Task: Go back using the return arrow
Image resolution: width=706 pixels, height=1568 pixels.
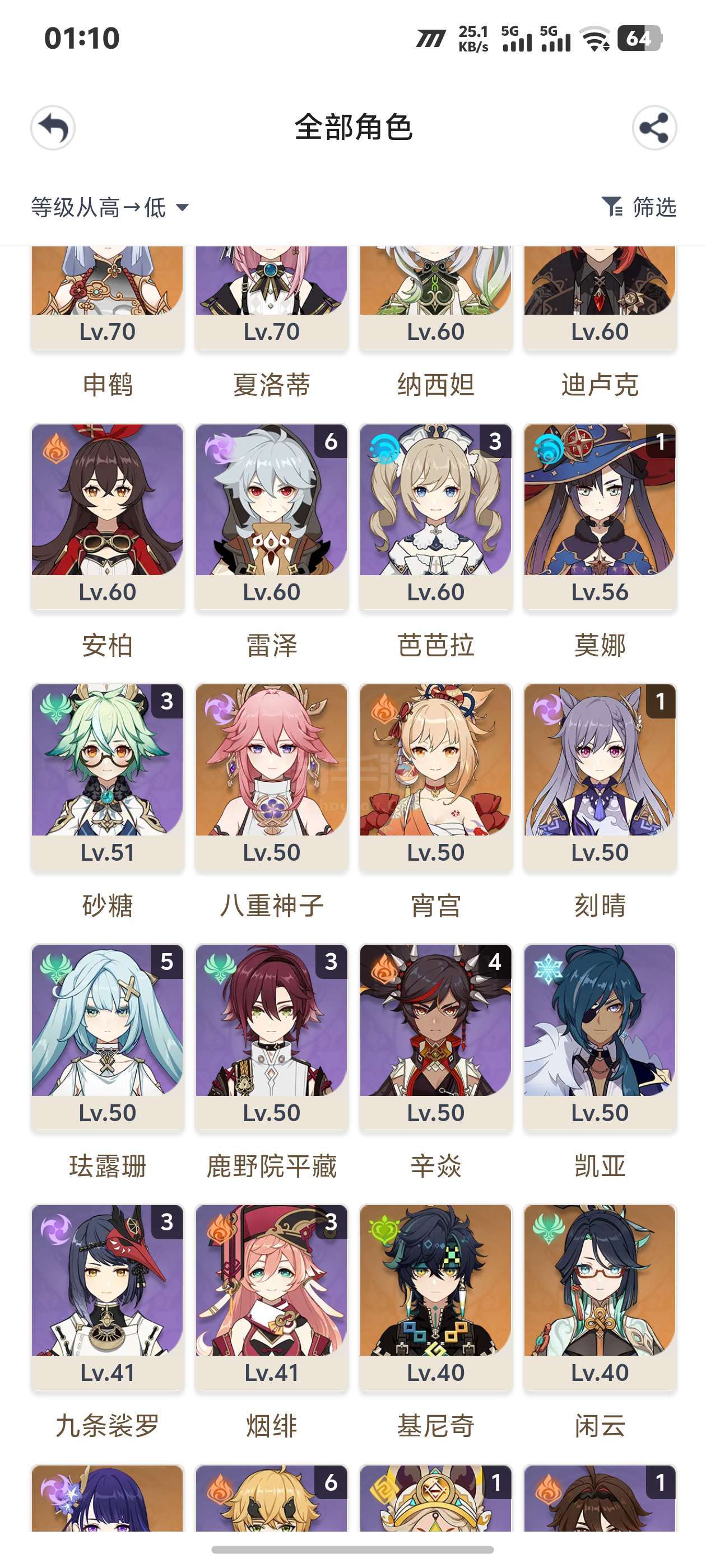Action: click(x=53, y=128)
